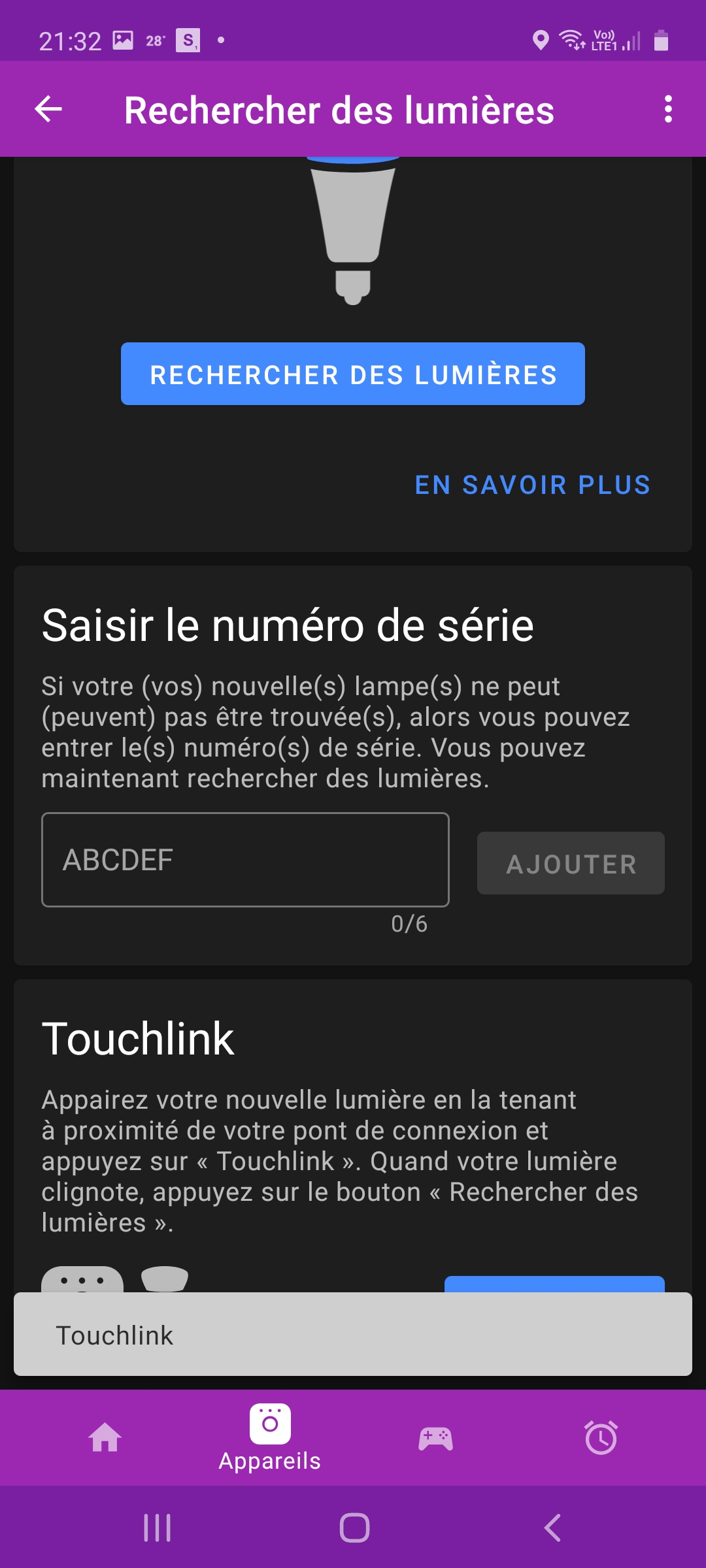
Task: Switch to the Home tab
Action: (105, 1437)
